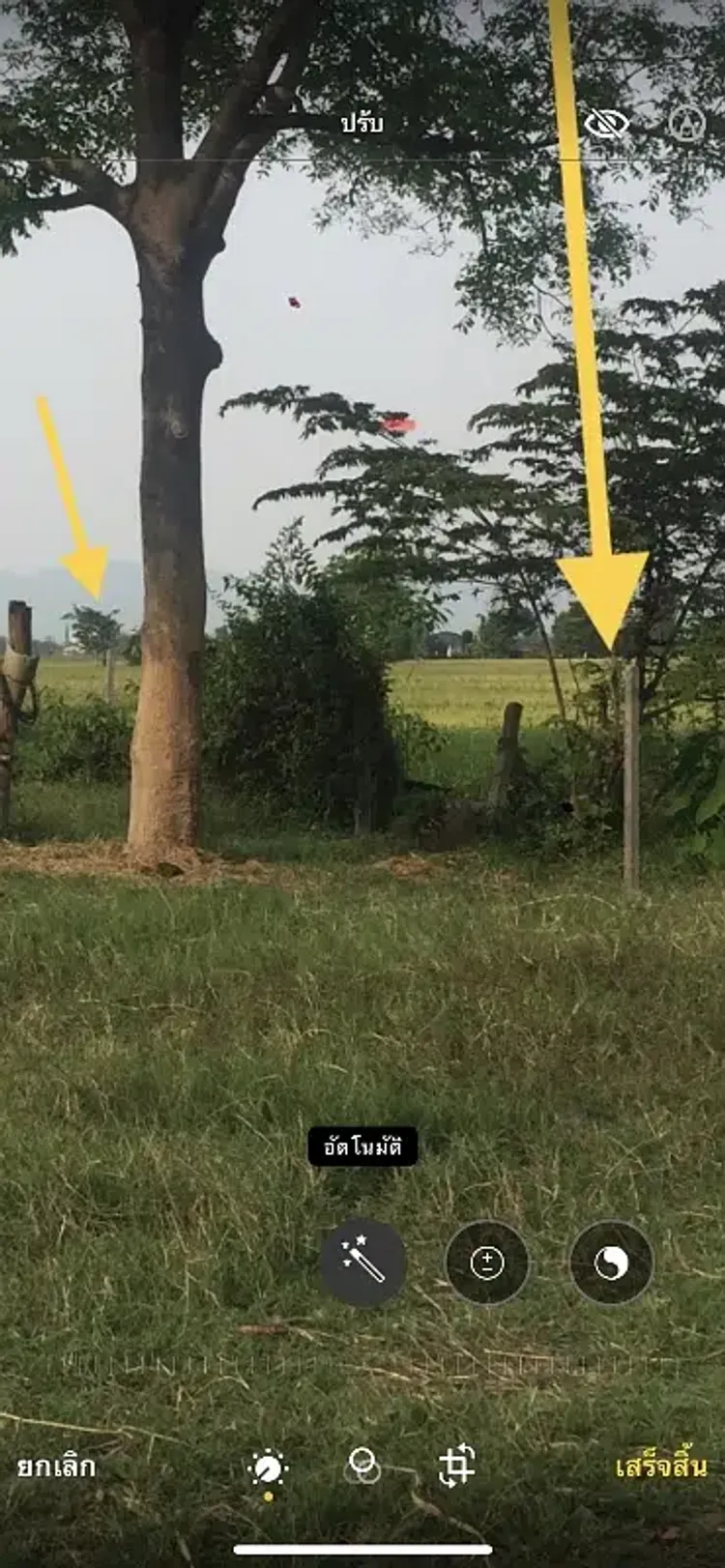Tap ยกเลิก to cancel editing
The height and width of the screenshot is (1568, 725).
(x=56, y=1466)
